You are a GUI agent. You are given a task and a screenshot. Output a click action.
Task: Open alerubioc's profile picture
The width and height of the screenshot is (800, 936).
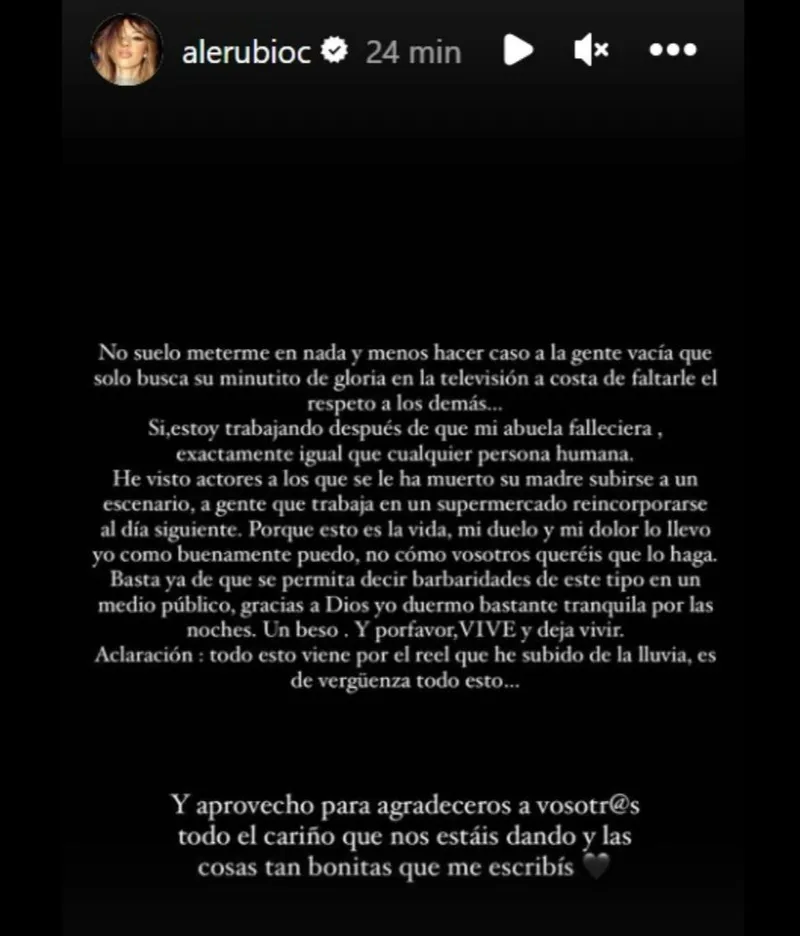(126, 51)
